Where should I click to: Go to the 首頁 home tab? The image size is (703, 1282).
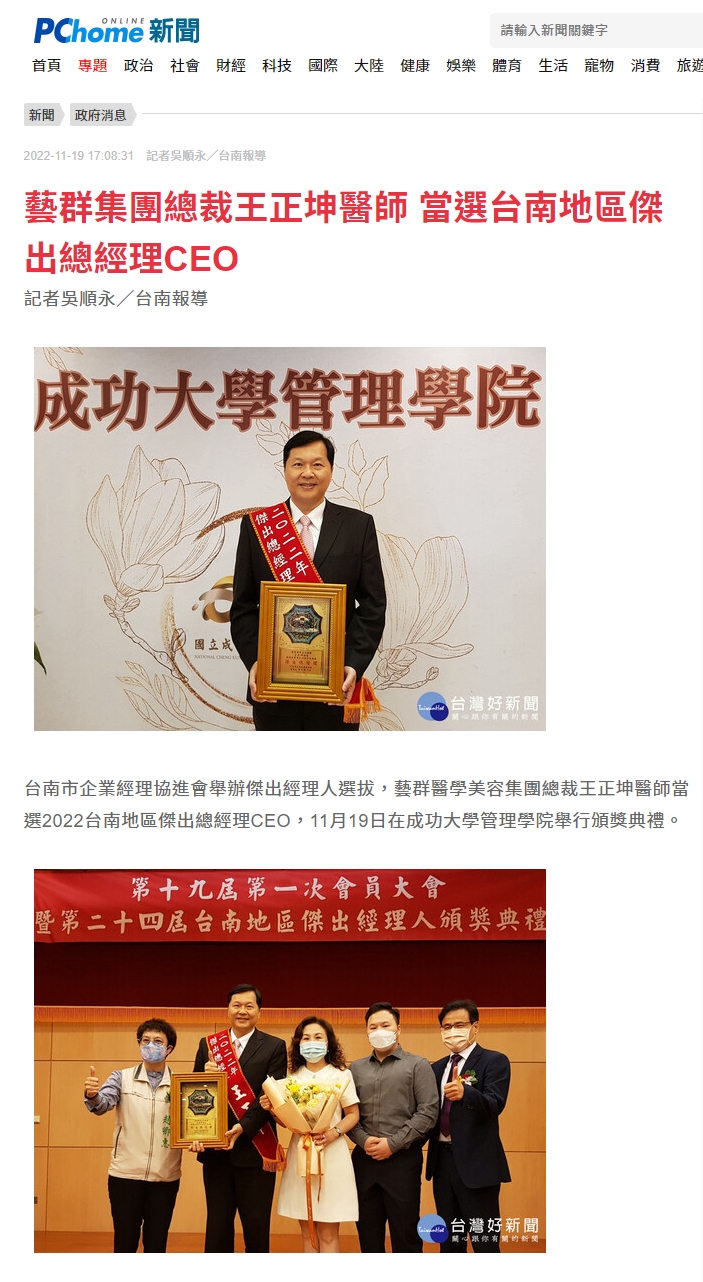tap(46, 66)
